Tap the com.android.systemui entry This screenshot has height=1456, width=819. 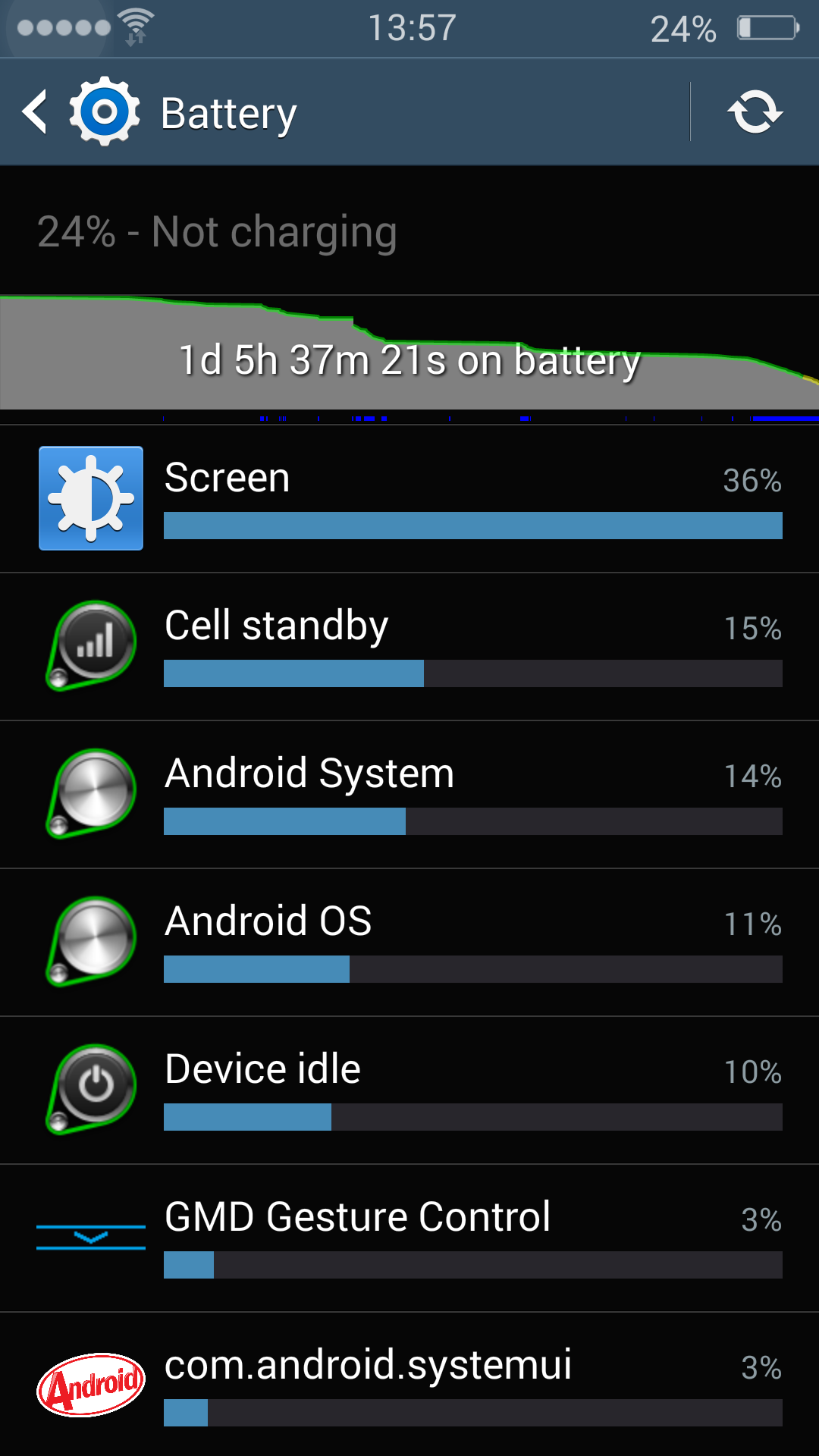(x=409, y=1385)
